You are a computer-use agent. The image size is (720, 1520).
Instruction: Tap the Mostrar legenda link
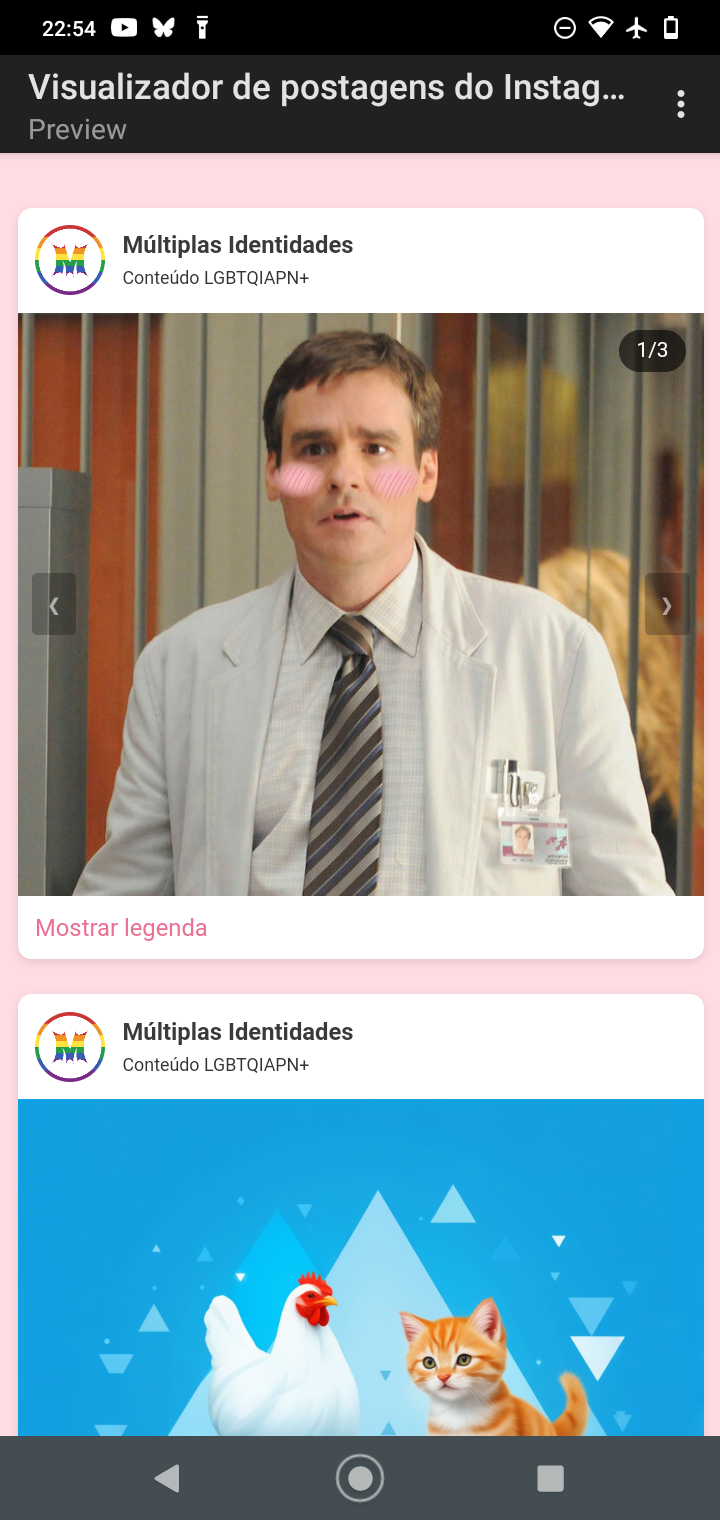[x=121, y=928]
